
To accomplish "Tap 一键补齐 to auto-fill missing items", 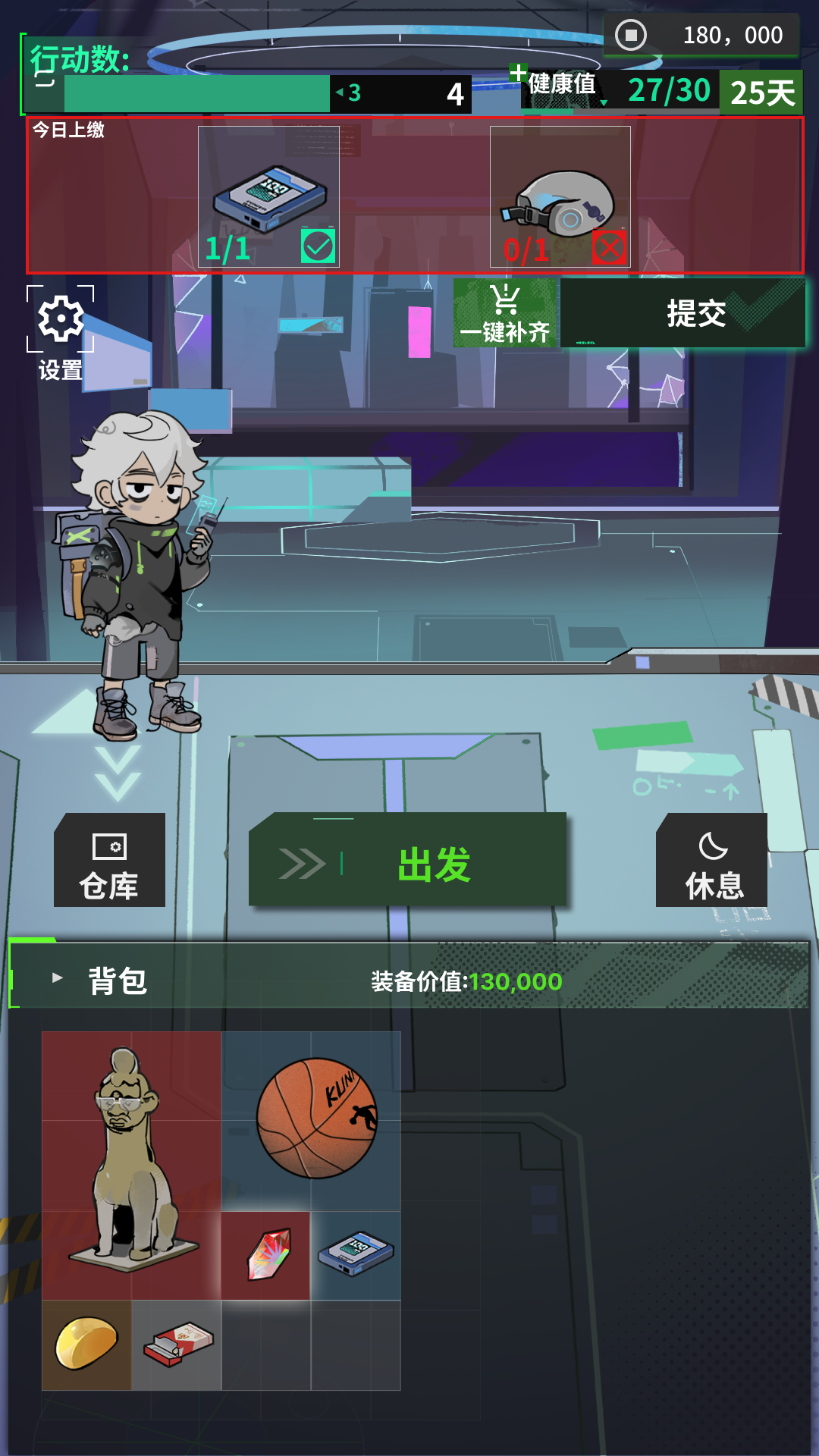I will (x=505, y=313).
